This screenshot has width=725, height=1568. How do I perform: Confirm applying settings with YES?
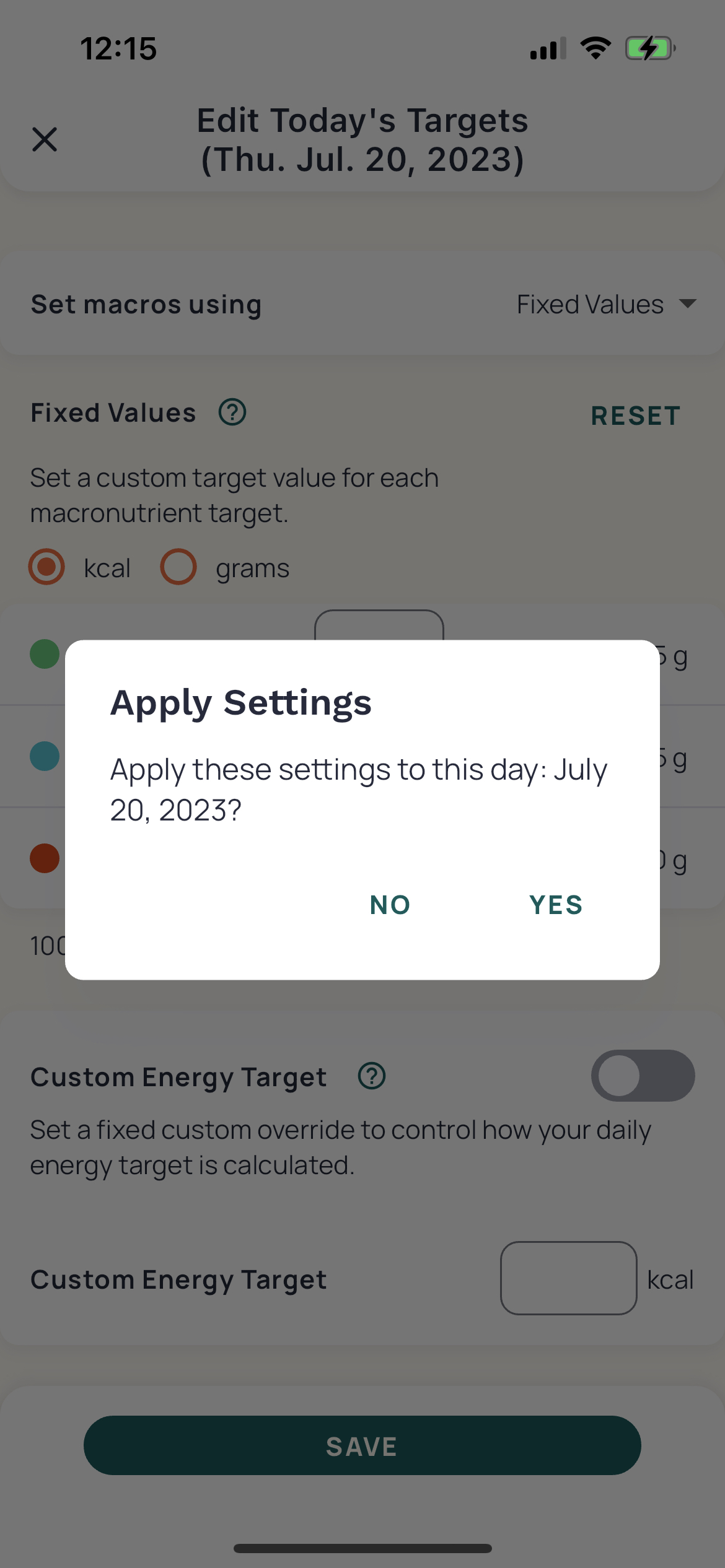[555, 905]
